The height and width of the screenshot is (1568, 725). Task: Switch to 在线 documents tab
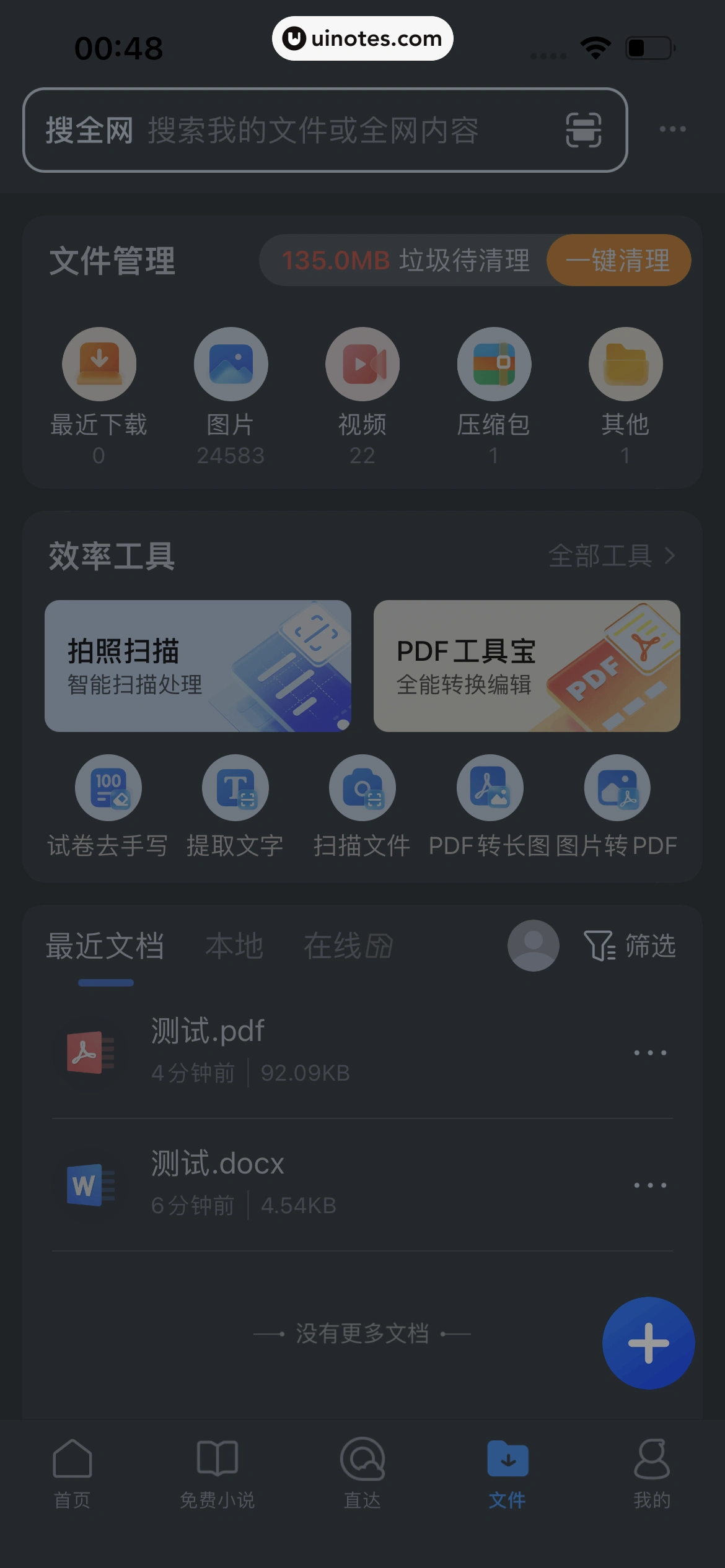347,946
